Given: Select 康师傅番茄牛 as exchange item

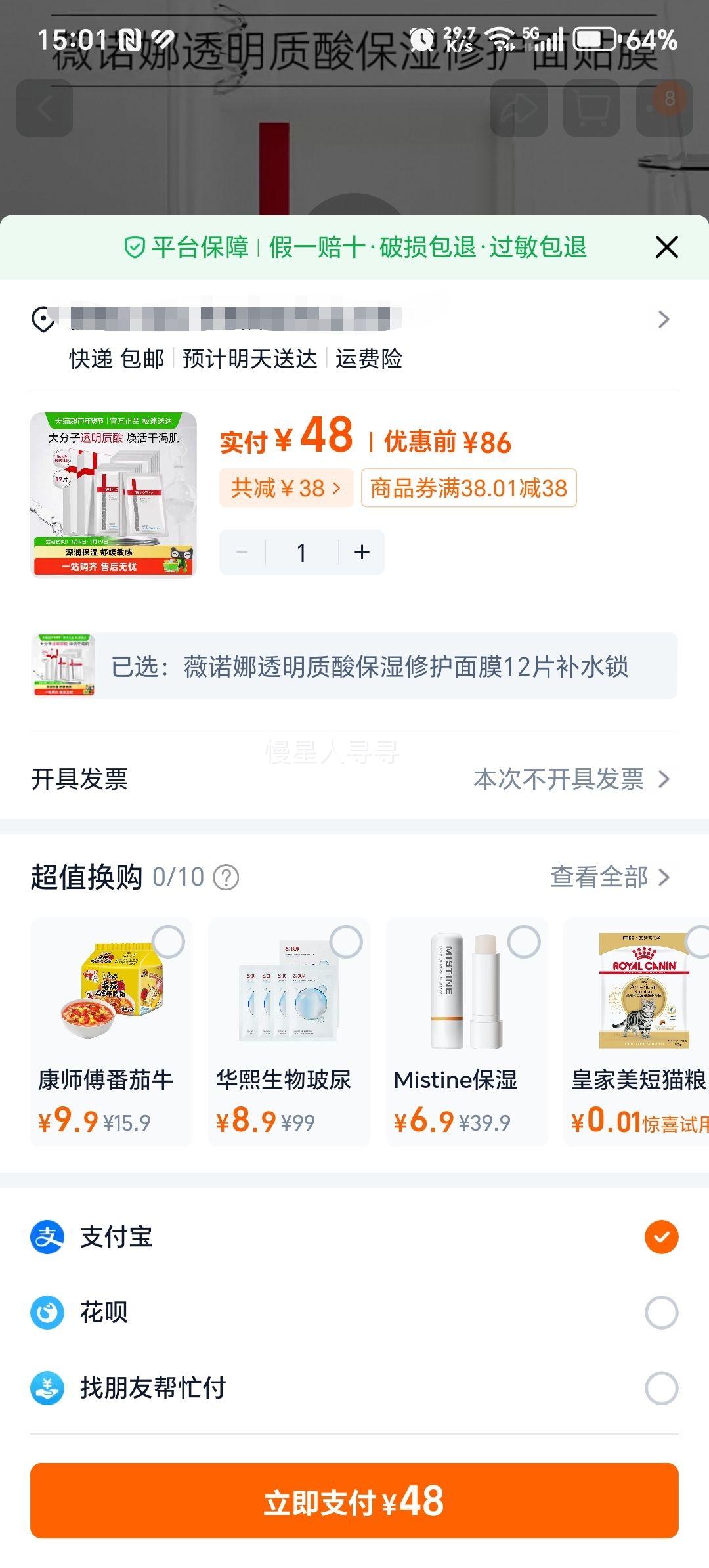Looking at the screenshot, I should tap(169, 941).
